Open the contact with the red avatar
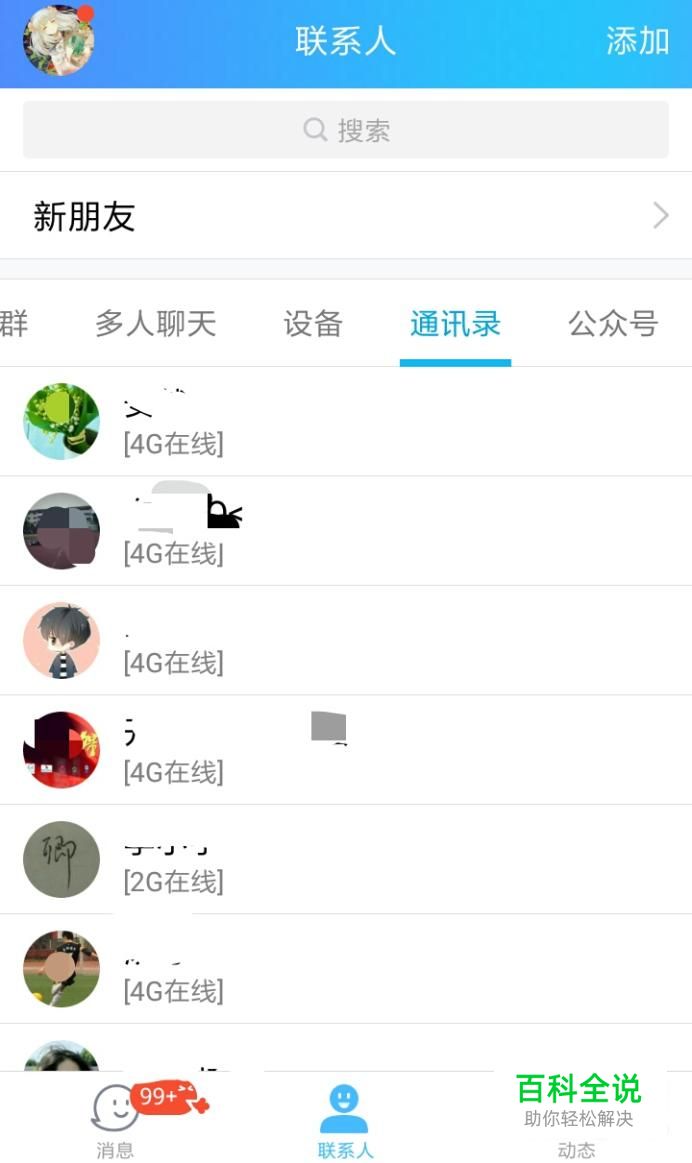This screenshot has width=692, height=1163. click(346, 750)
